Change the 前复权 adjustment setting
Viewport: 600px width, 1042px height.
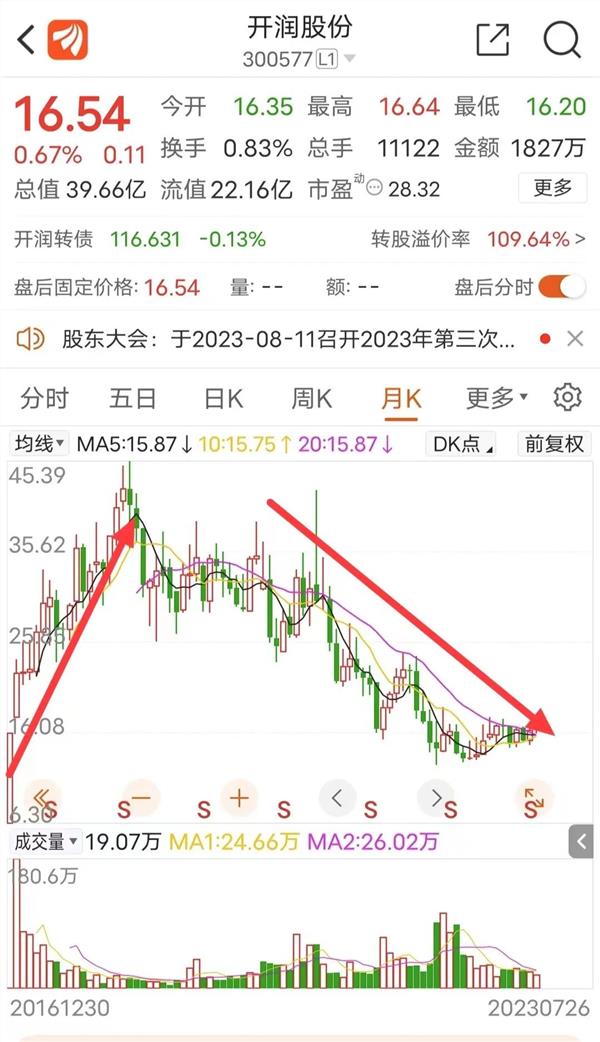(x=554, y=443)
